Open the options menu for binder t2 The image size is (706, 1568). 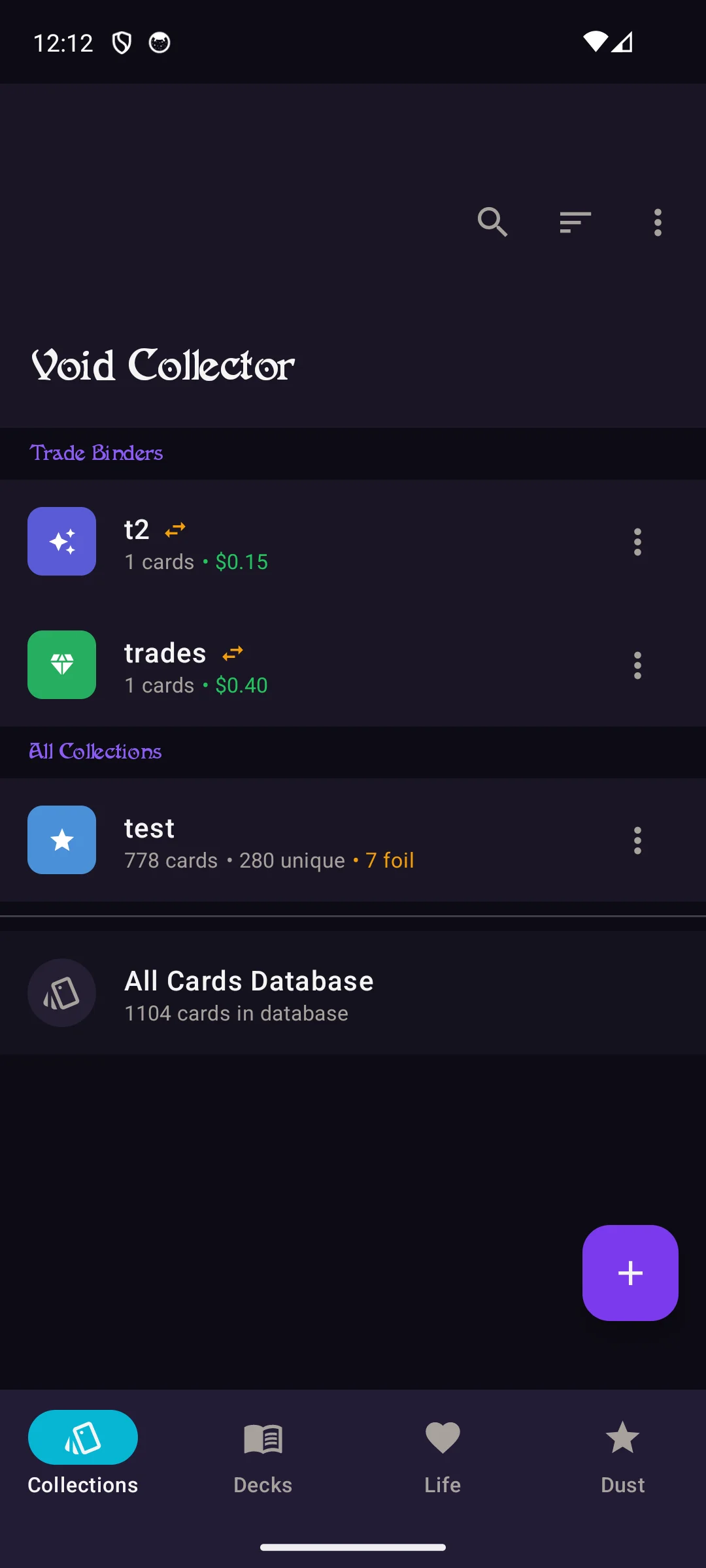point(637,541)
